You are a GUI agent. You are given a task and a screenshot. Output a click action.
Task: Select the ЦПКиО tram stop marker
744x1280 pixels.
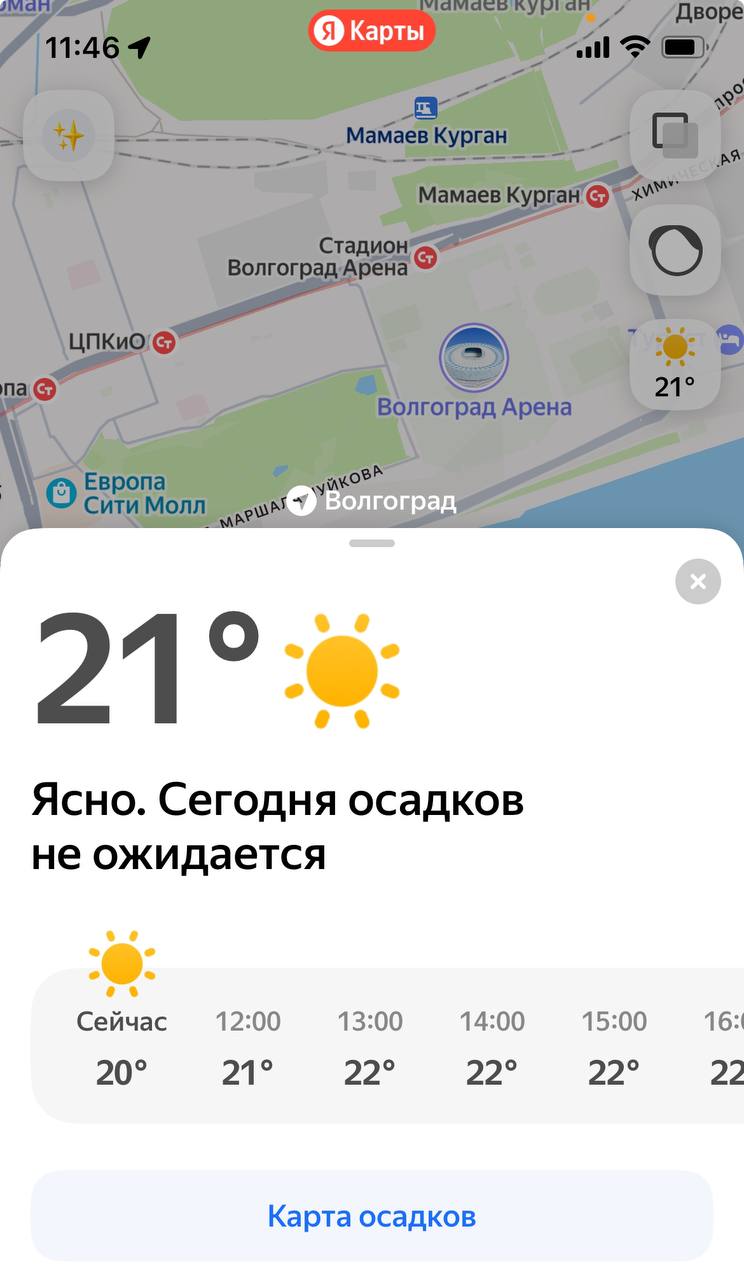[x=164, y=343]
